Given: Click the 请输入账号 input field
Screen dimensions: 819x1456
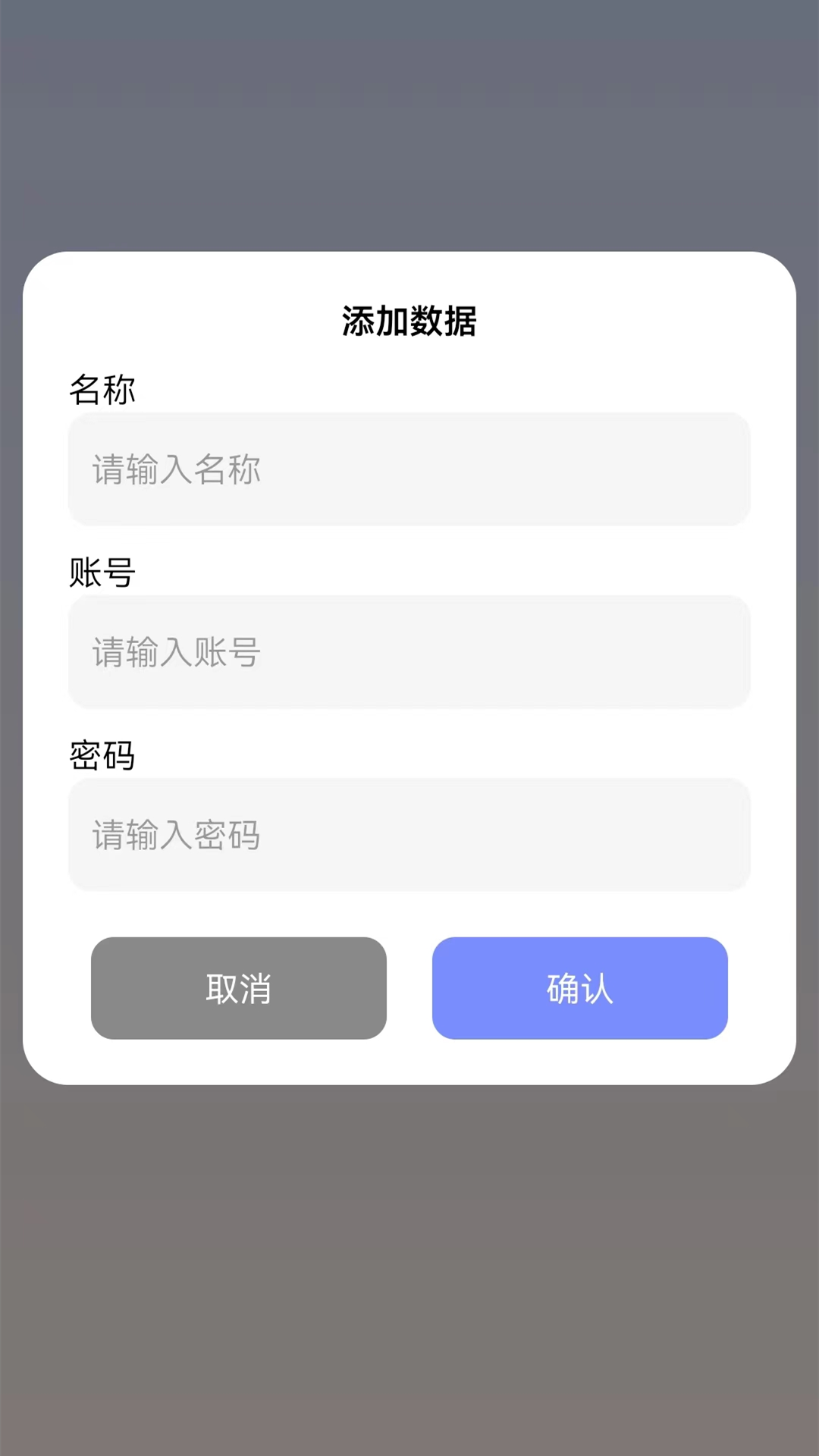Looking at the screenshot, I should pos(409,653).
